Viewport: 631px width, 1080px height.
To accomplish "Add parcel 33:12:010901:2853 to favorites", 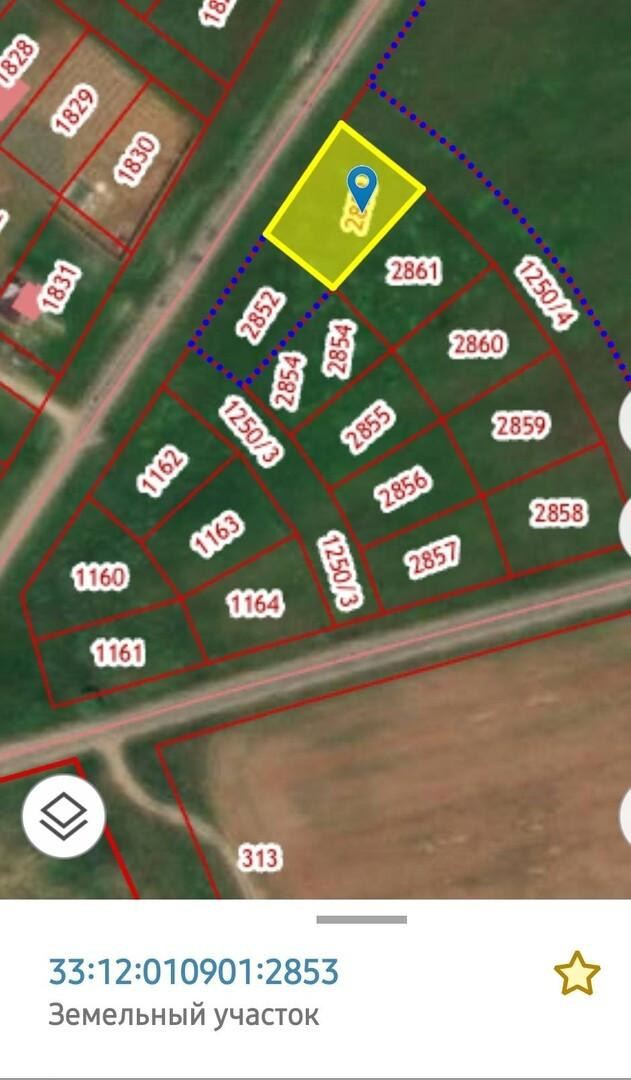I will (x=577, y=973).
